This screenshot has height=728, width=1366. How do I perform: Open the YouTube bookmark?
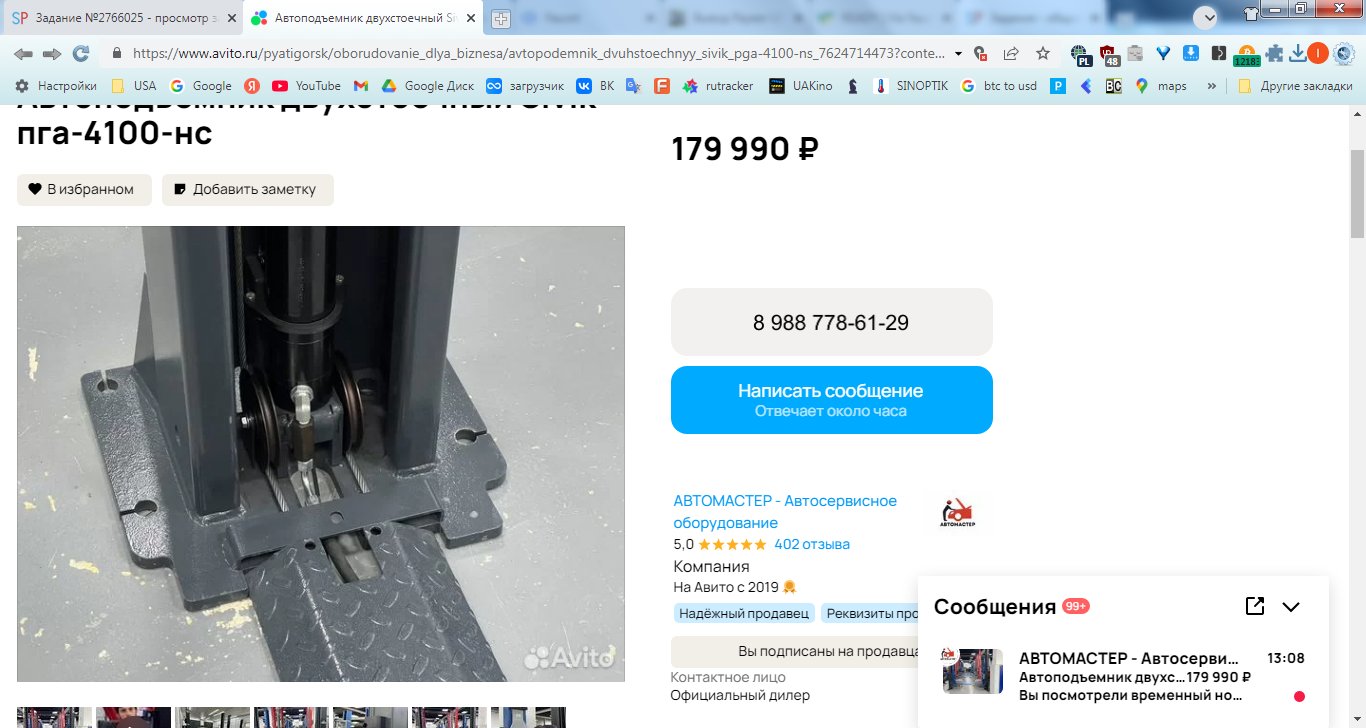306,86
